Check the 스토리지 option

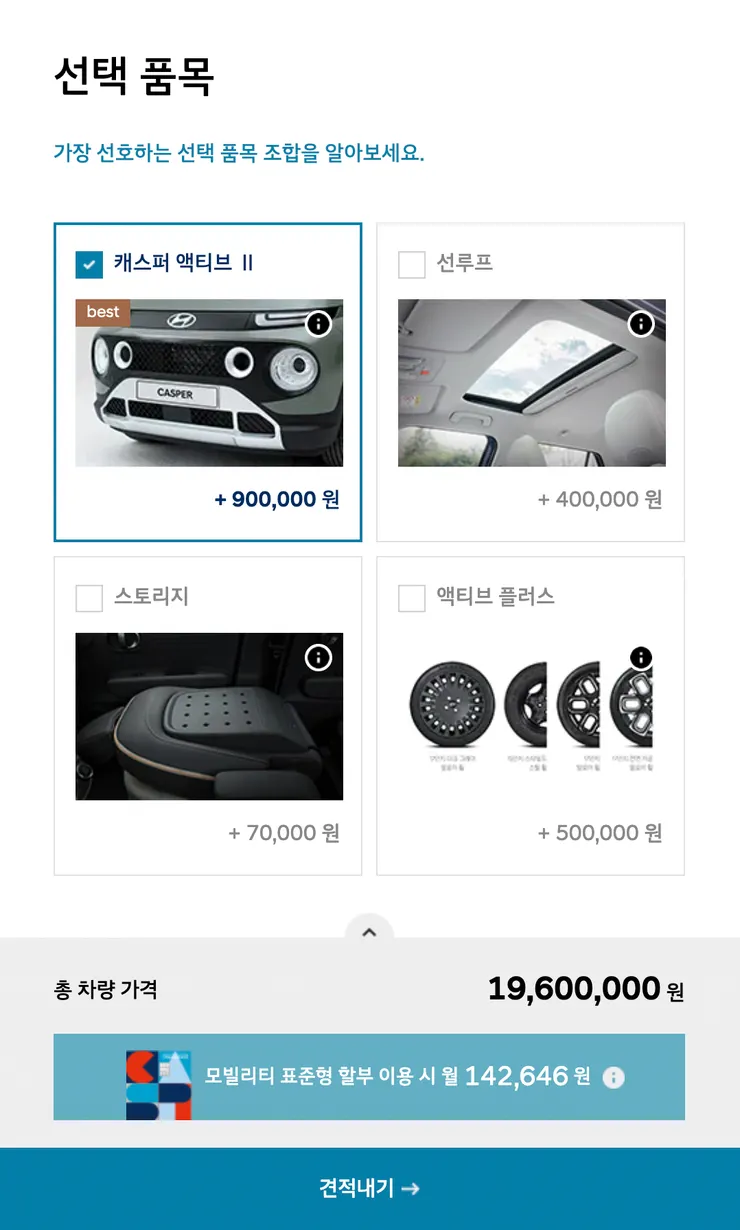point(89,598)
